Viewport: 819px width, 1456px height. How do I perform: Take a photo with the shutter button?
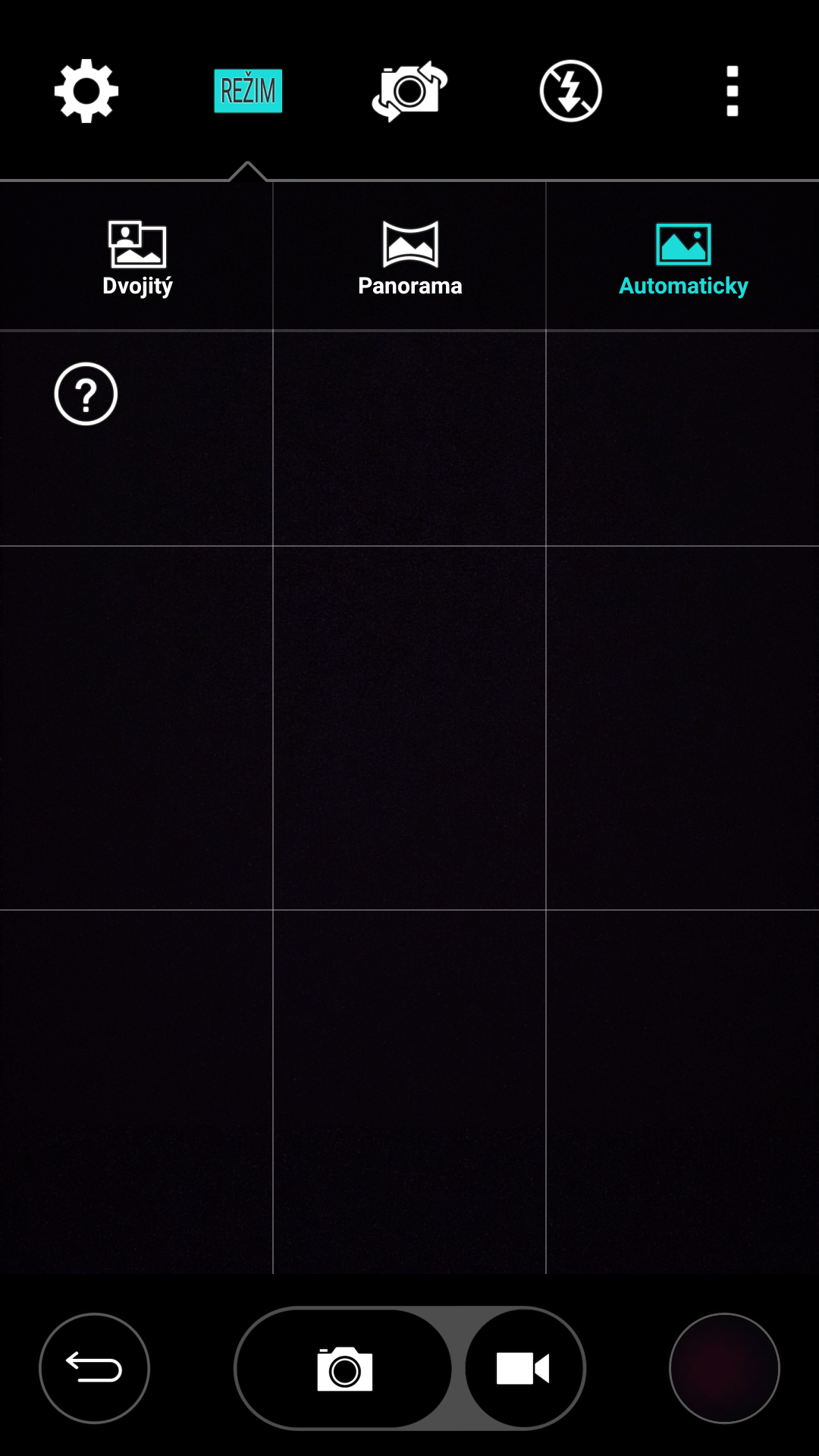click(344, 1369)
